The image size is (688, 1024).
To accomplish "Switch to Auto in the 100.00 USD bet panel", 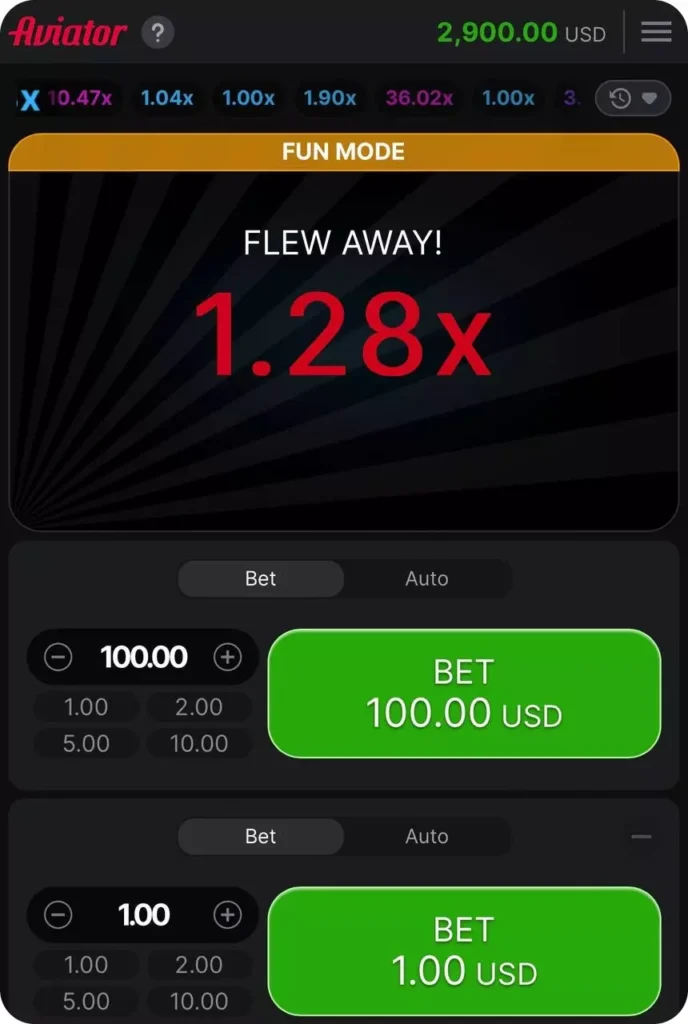I will click(x=426, y=579).
